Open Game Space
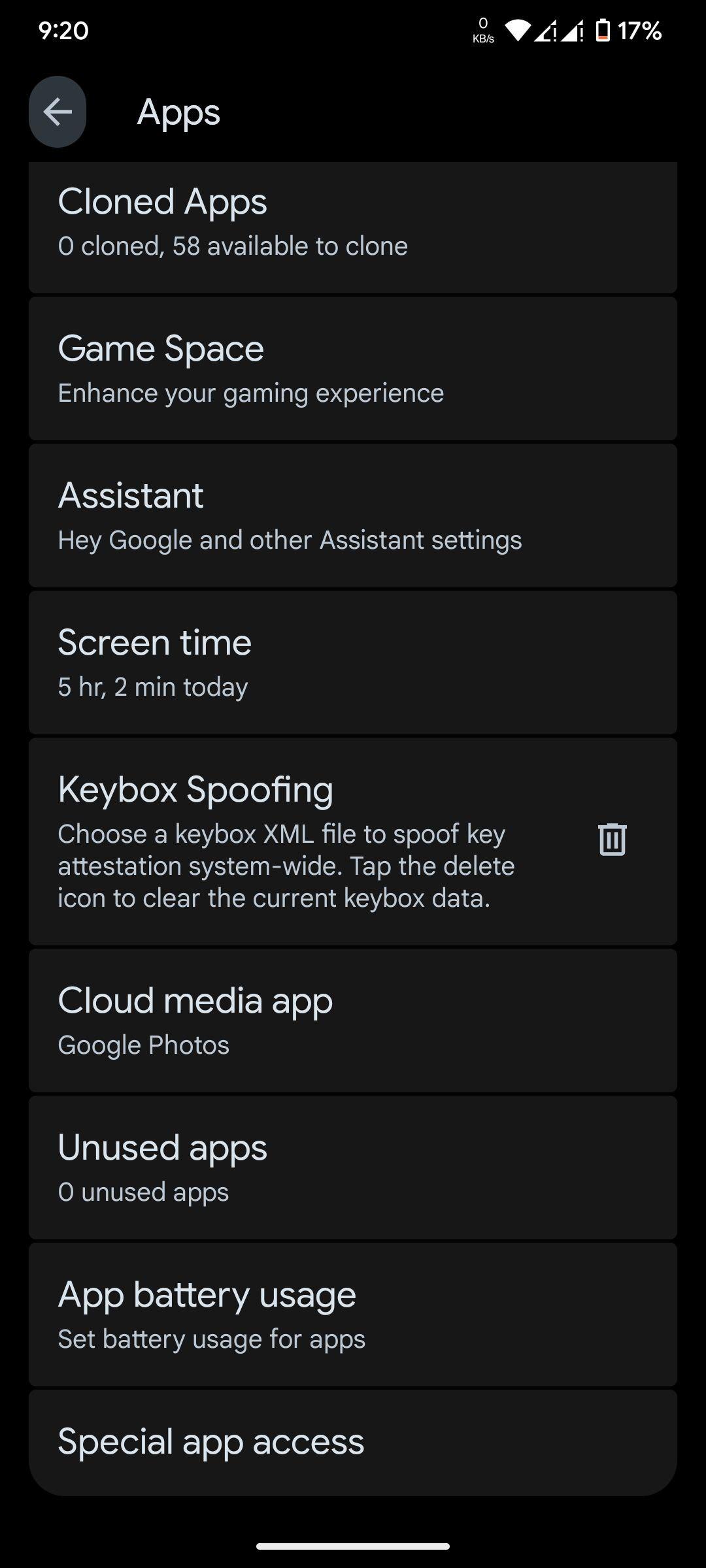The height and width of the screenshot is (1568, 706). [353, 368]
